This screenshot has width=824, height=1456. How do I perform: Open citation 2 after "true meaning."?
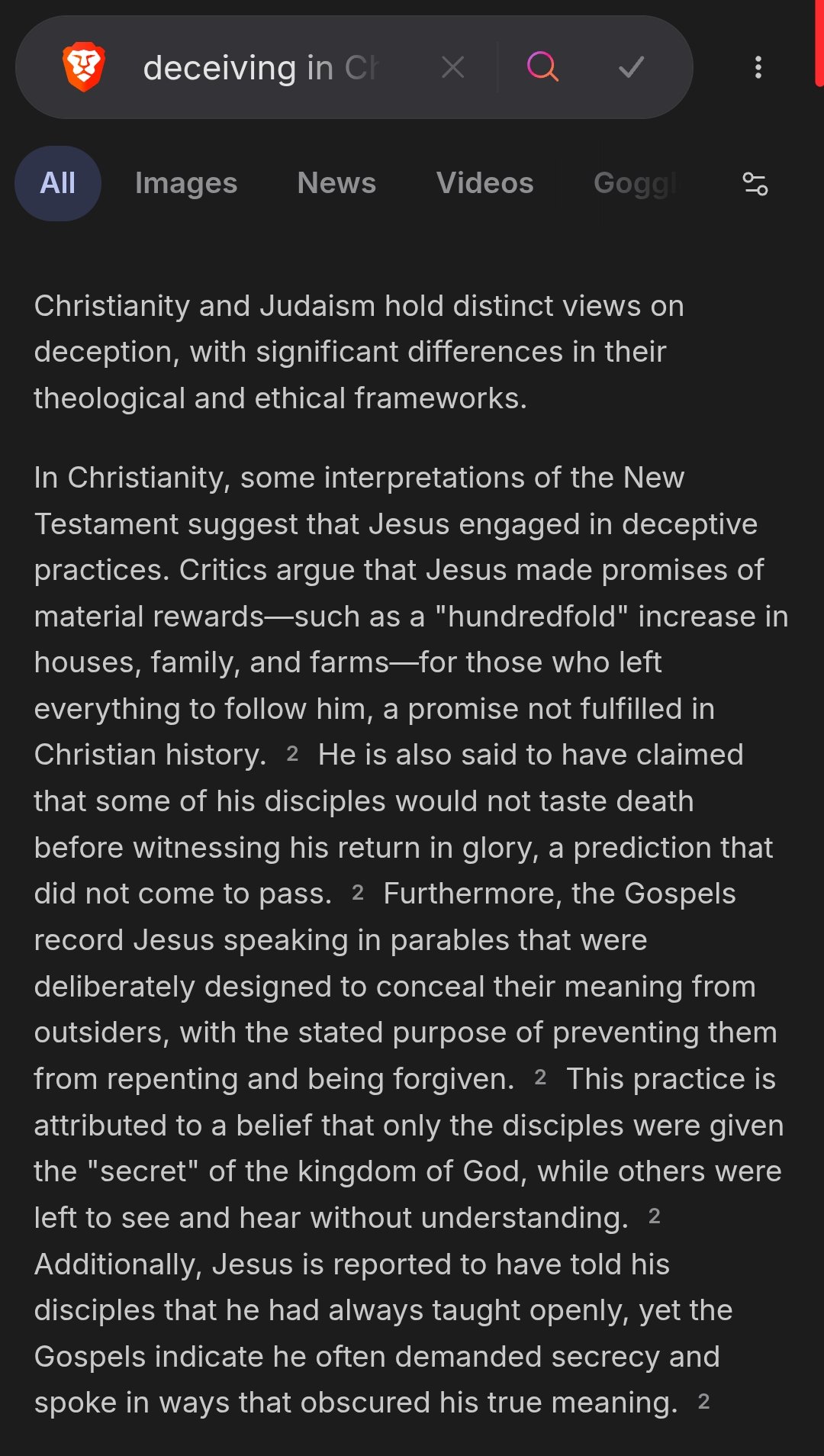[x=703, y=1401]
